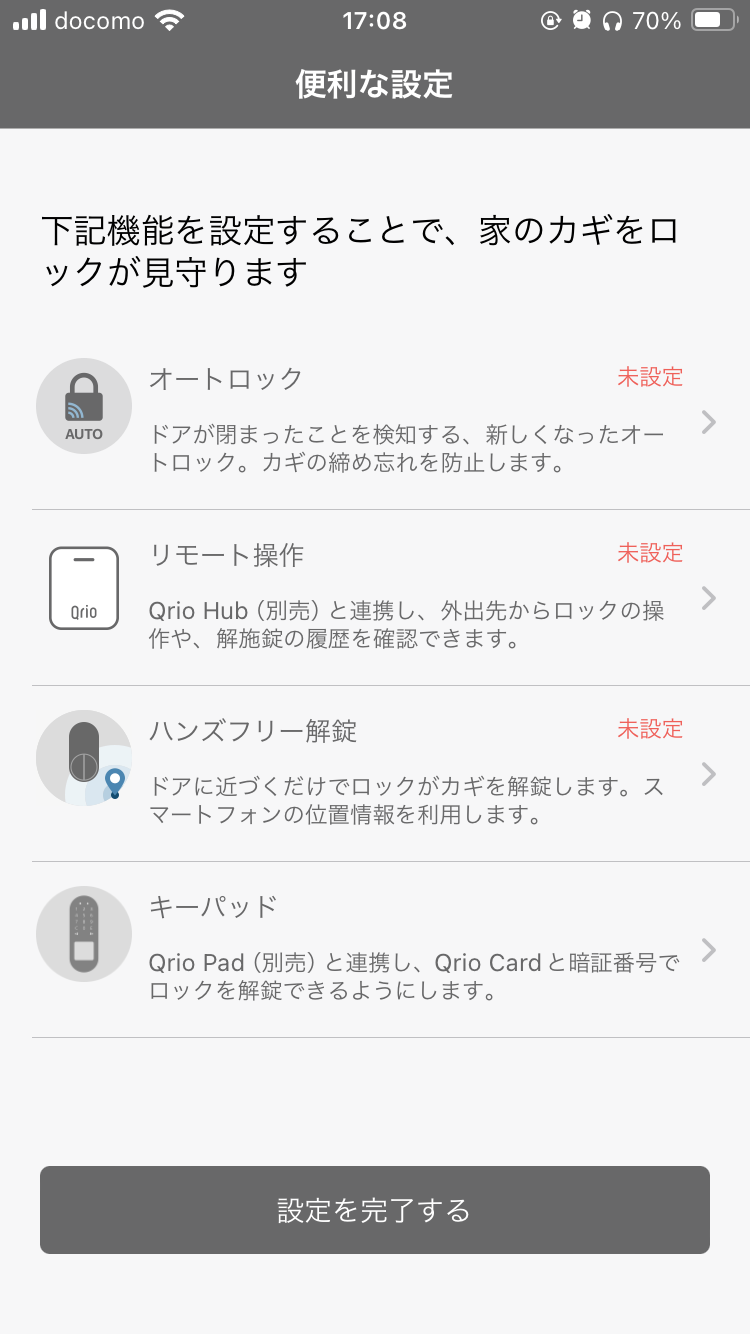Tap the 設定を完了する button
This screenshot has width=750, height=1334.
pyautogui.click(x=375, y=1210)
